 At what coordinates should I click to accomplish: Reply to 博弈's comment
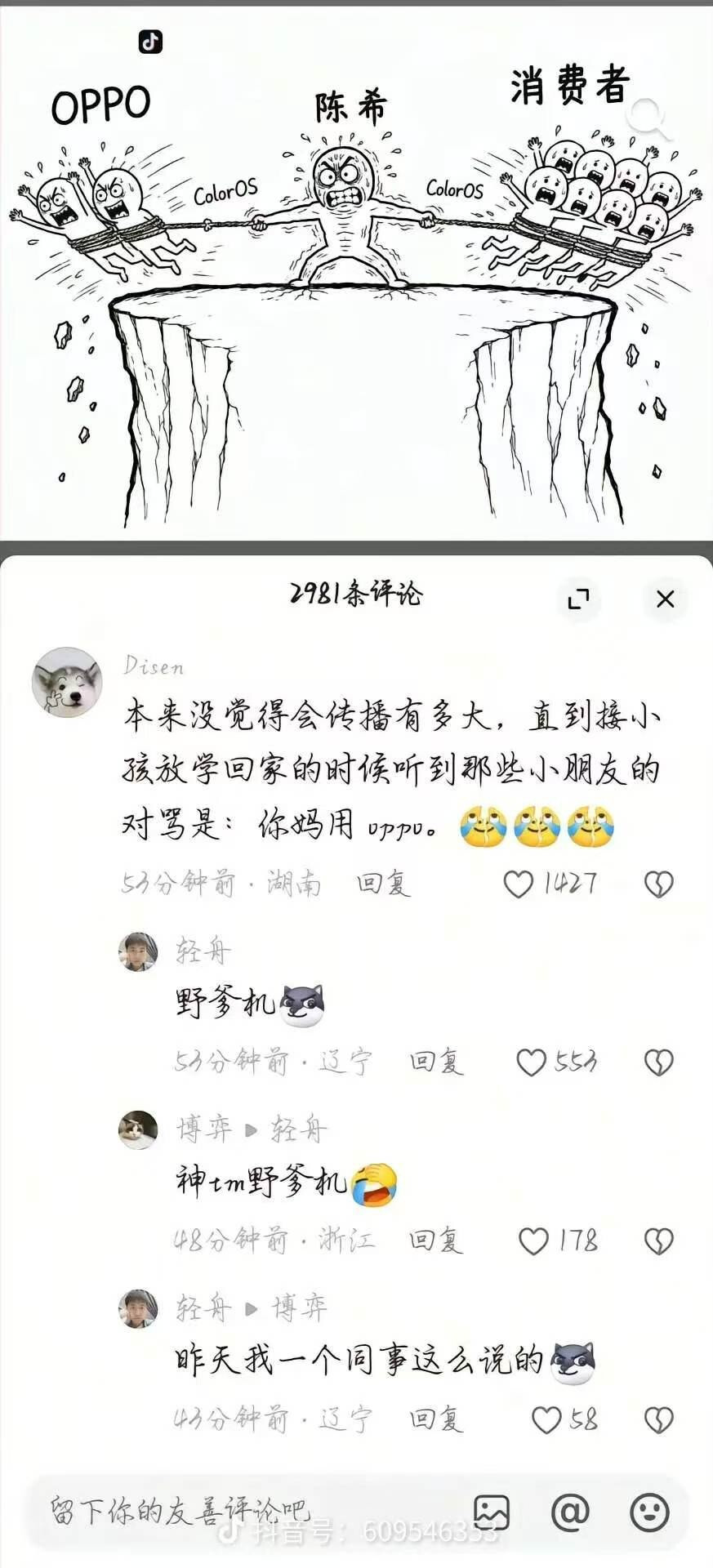[436, 1241]
